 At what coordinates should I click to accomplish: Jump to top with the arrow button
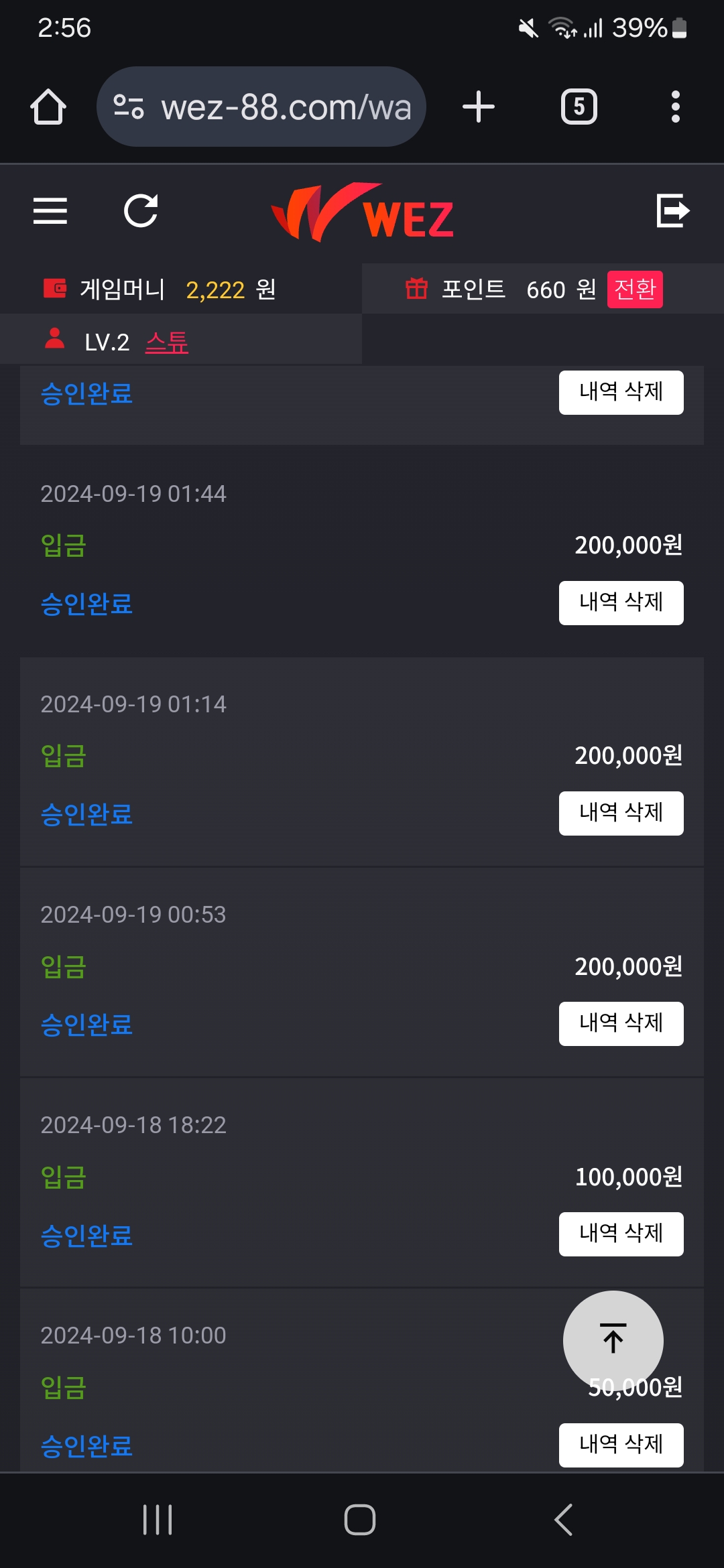pos(613,1339)
